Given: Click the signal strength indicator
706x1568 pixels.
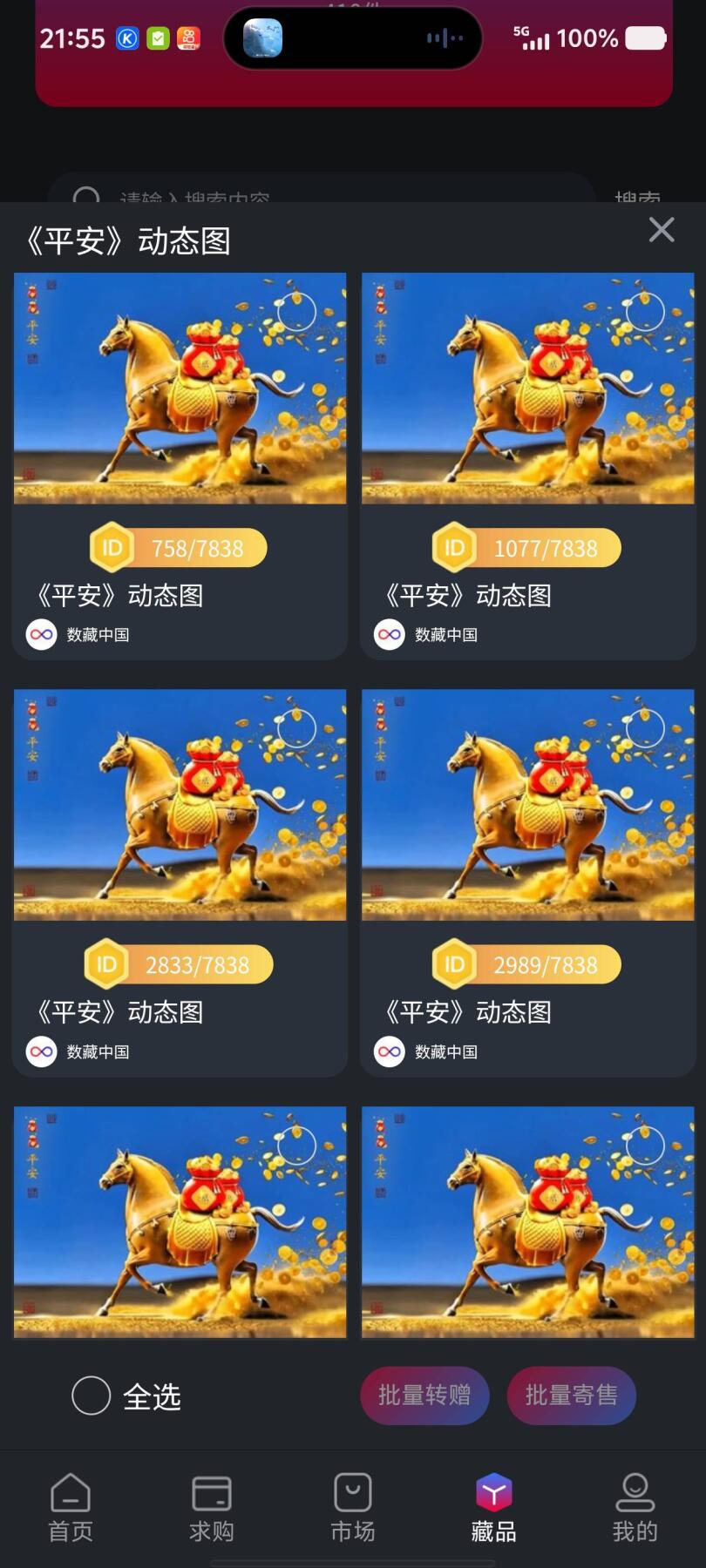Looking at the screenshot, I should (x=538, y=38).
